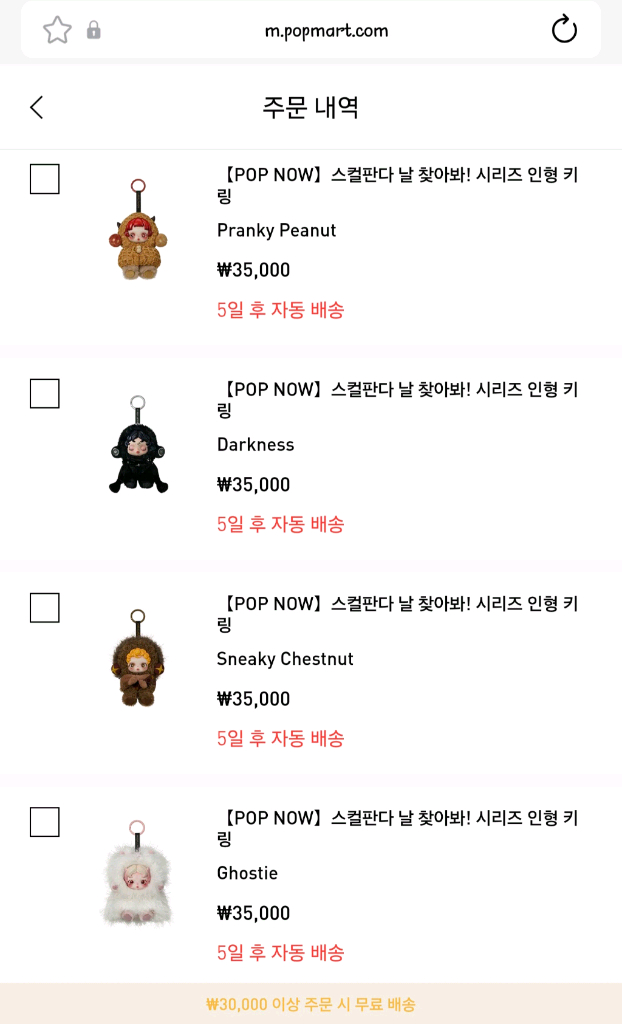
Task: Open the Sneaky Chestnut product image
Action: 138,659
